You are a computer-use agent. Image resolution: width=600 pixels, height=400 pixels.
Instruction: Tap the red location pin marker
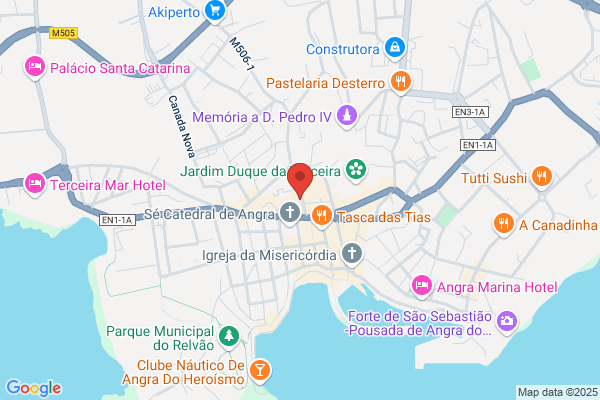click(300, 180)
